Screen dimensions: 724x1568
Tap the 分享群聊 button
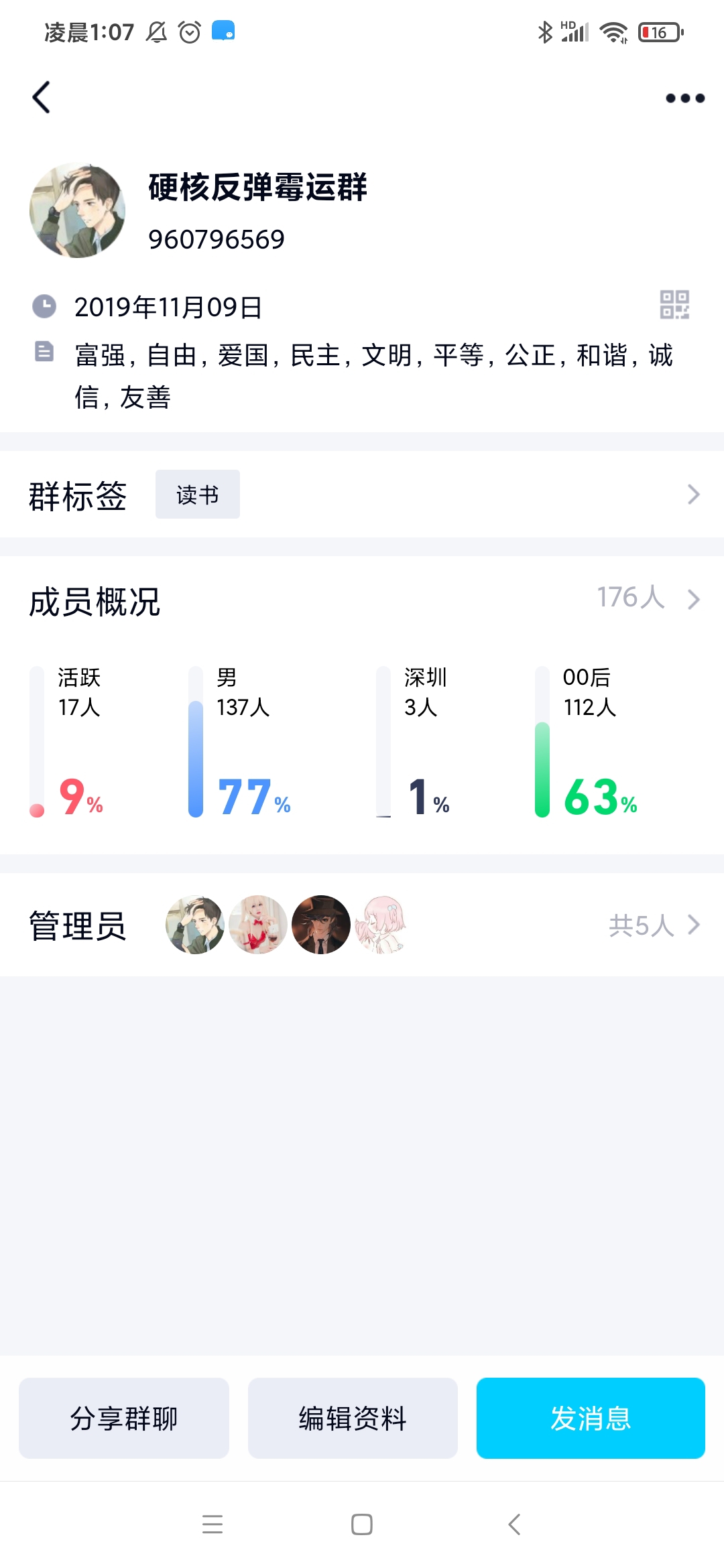[x=124, y=1418]
